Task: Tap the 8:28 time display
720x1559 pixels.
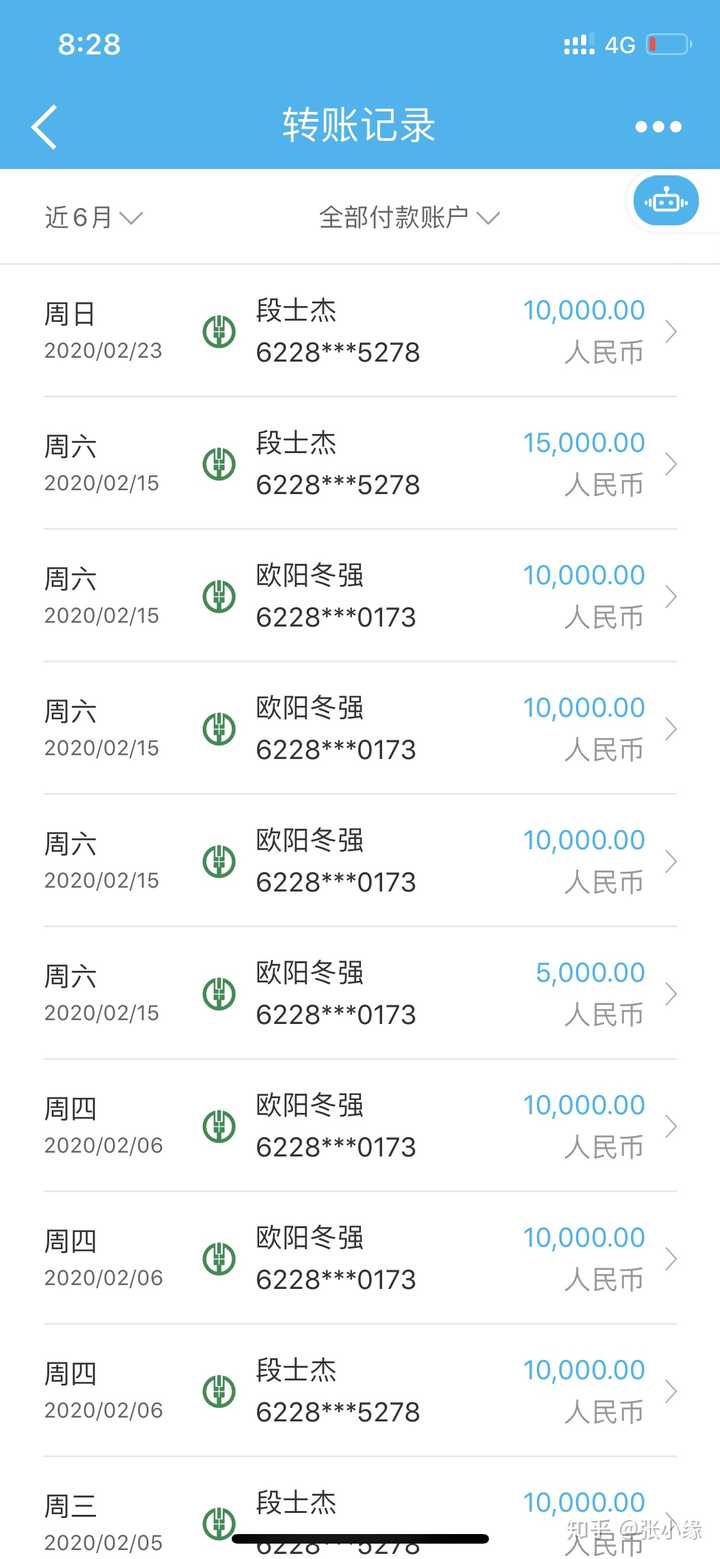Action: tap(89, 44)
